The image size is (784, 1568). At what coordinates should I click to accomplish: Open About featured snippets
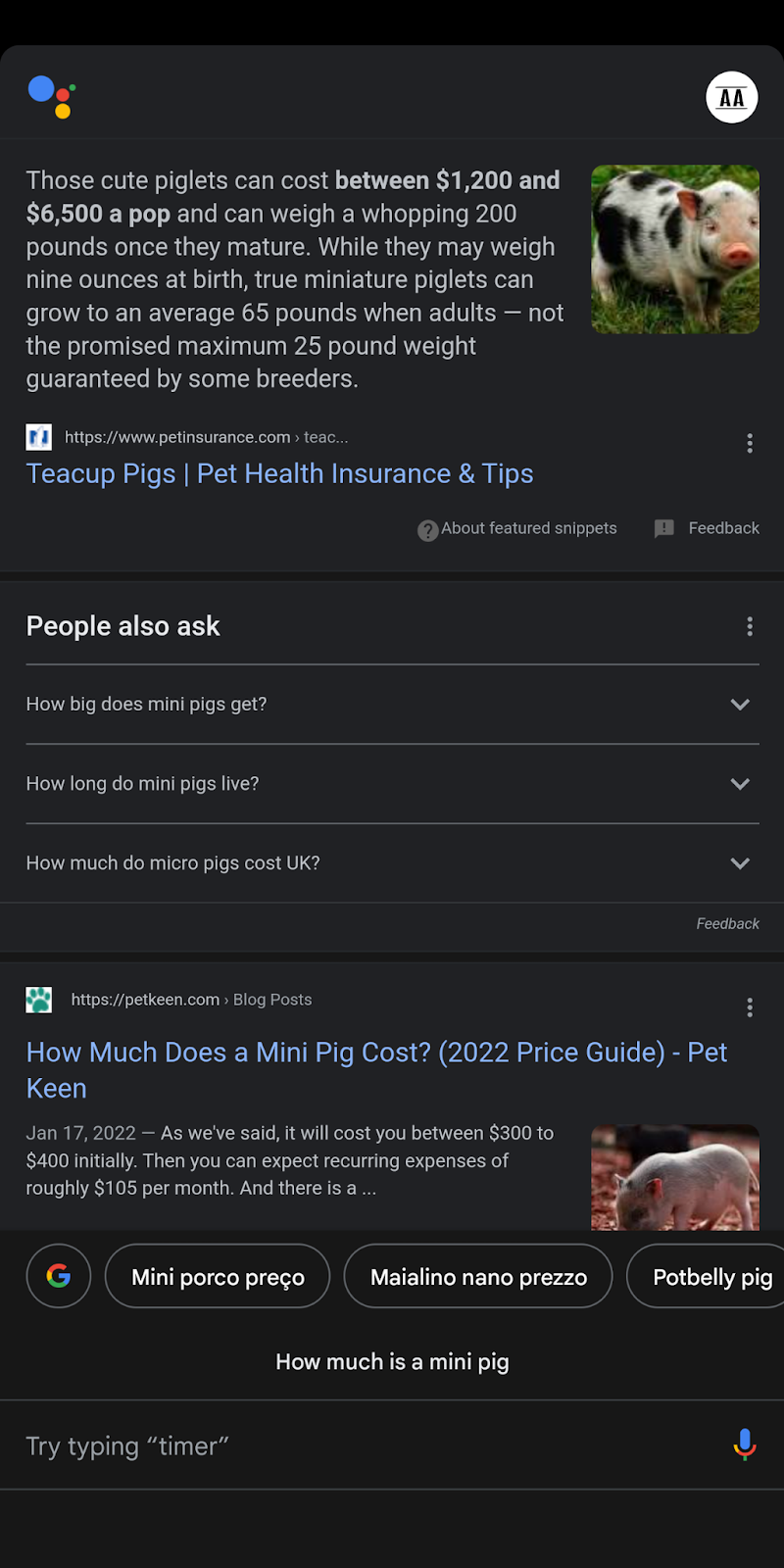point(517,528)
